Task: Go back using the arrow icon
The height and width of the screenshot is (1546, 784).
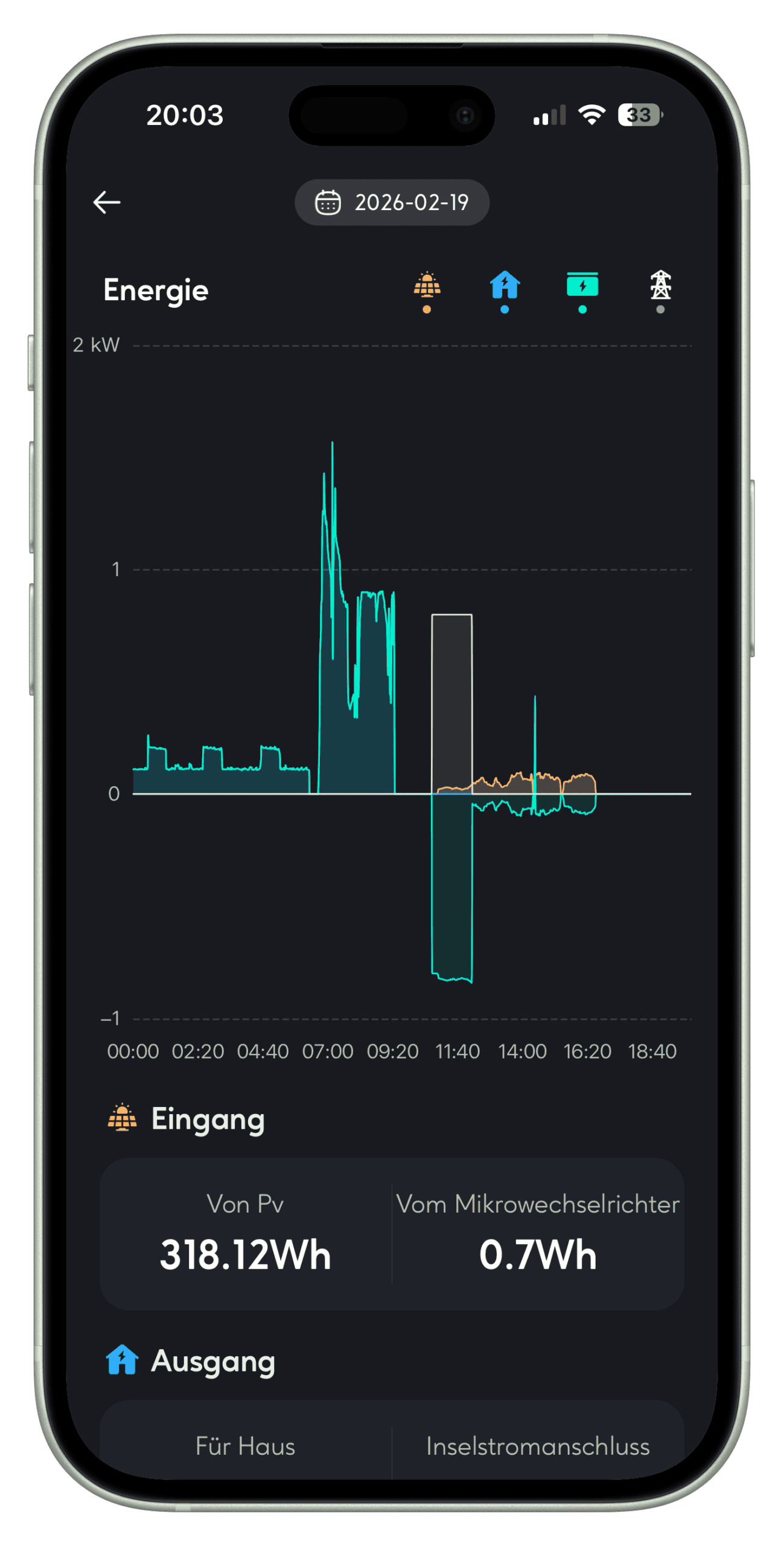Action: [x=107, y=202]
